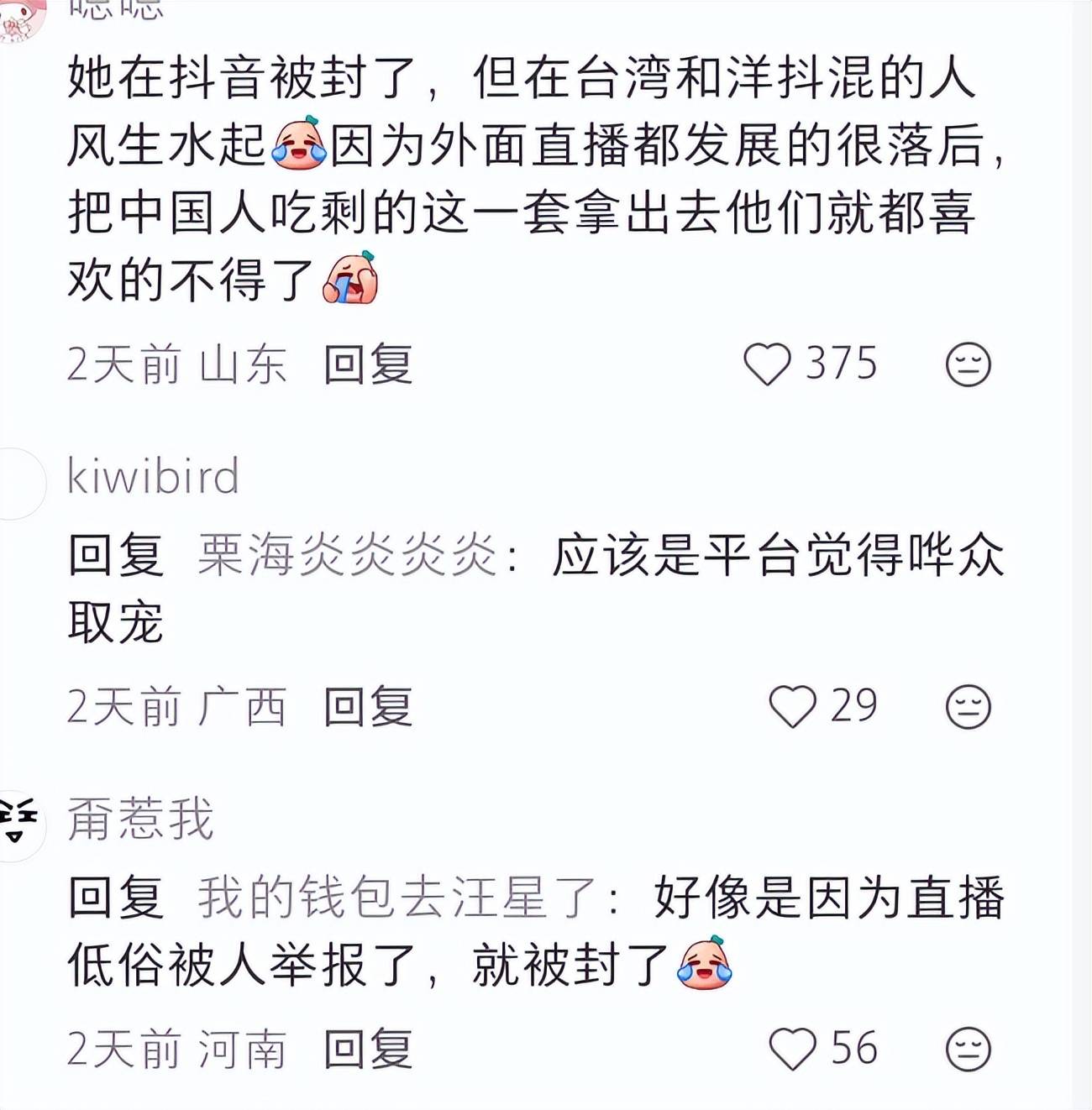Reply to kiwibird's comment

click(368, 707)
